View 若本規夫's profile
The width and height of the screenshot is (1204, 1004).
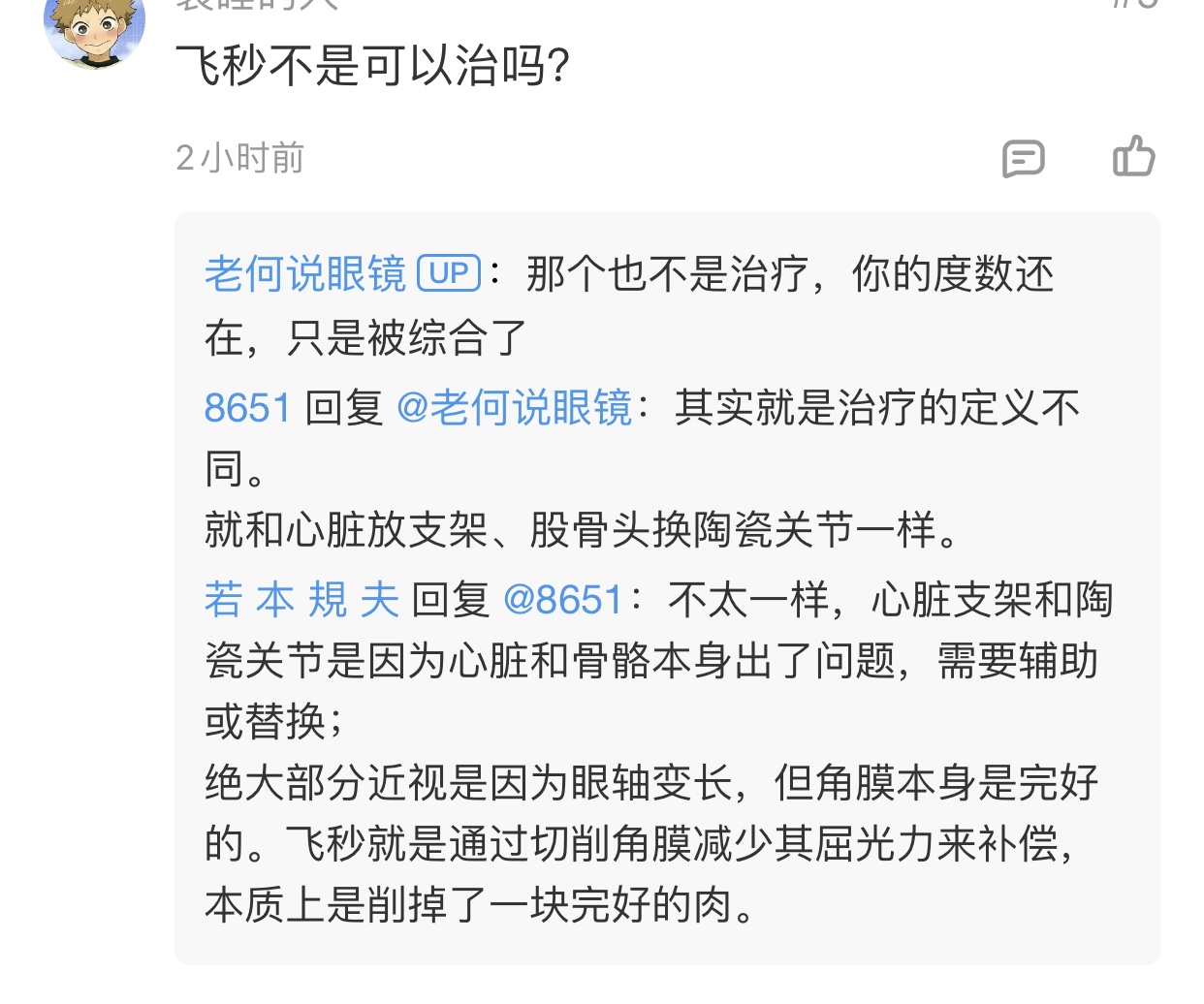pyautogui.click(x=301, y=600)
